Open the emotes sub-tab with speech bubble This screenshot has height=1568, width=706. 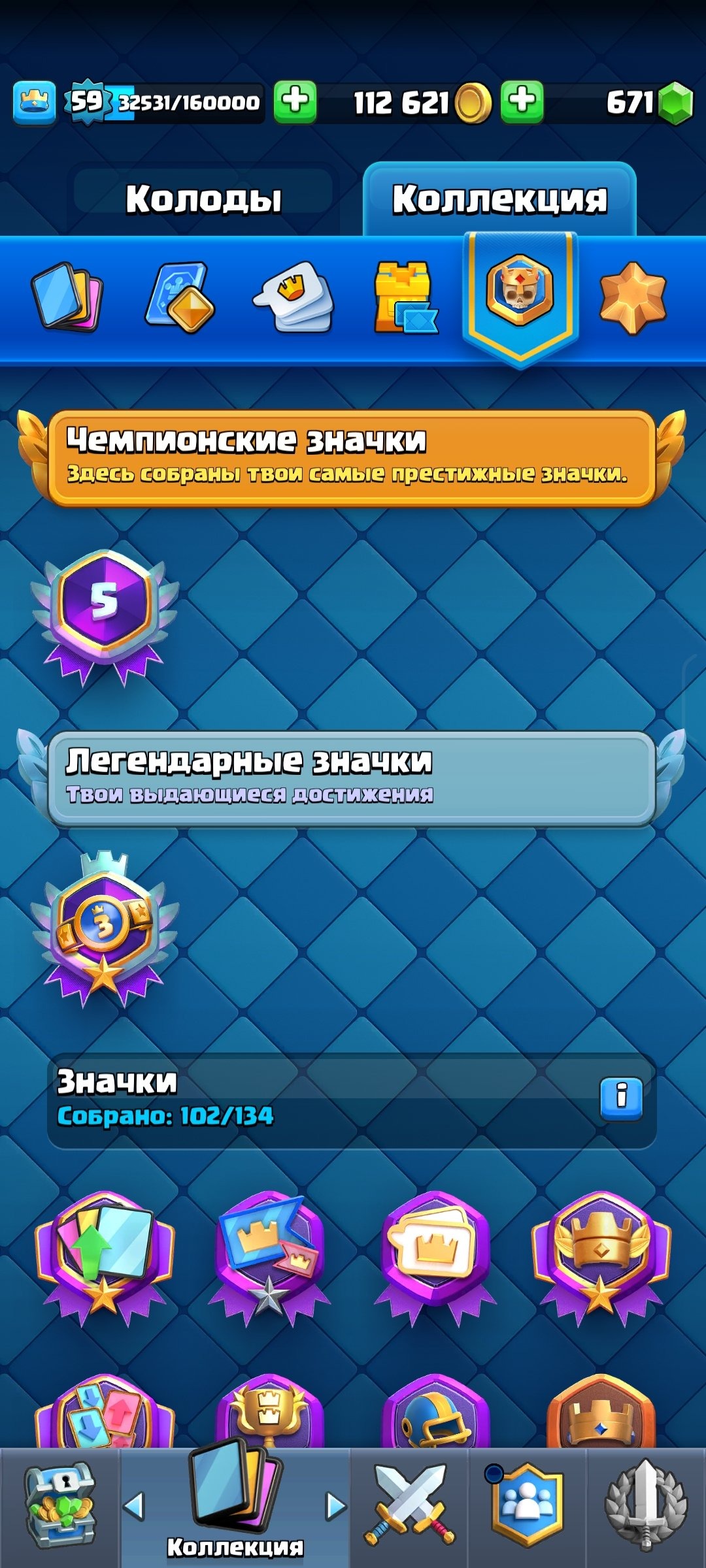pyautogui.click(x=293, y=296)
